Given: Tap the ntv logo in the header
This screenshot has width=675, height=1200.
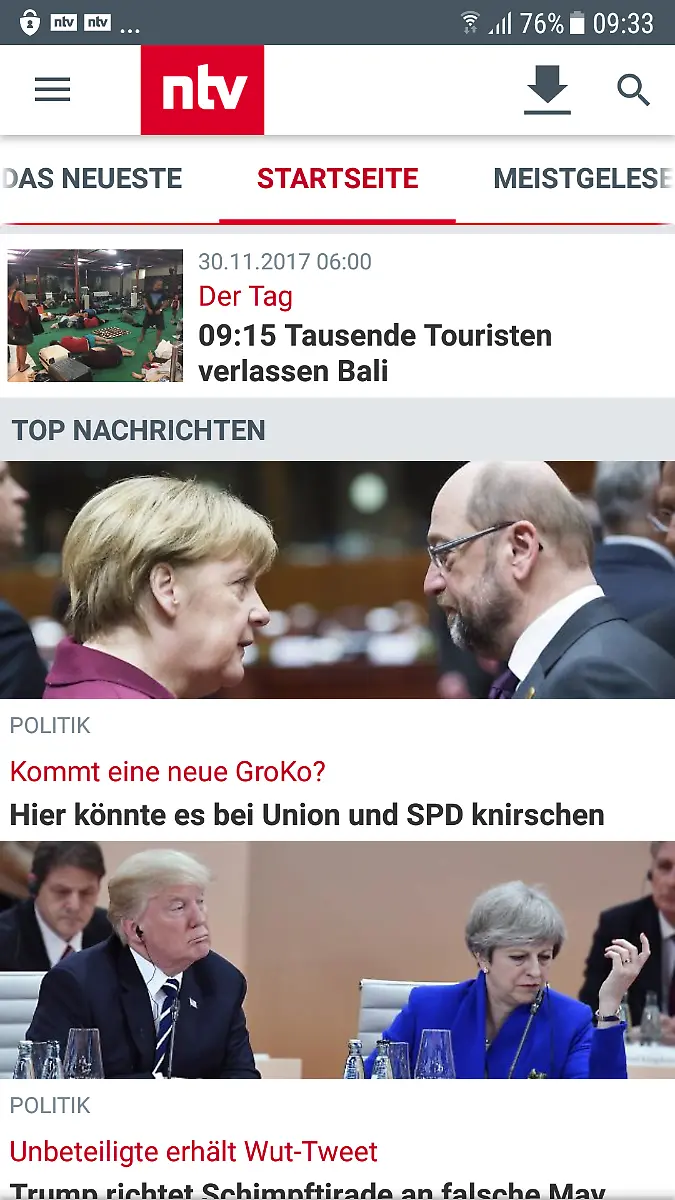Looking at the screenshot, I should click(x=202, y=91).
